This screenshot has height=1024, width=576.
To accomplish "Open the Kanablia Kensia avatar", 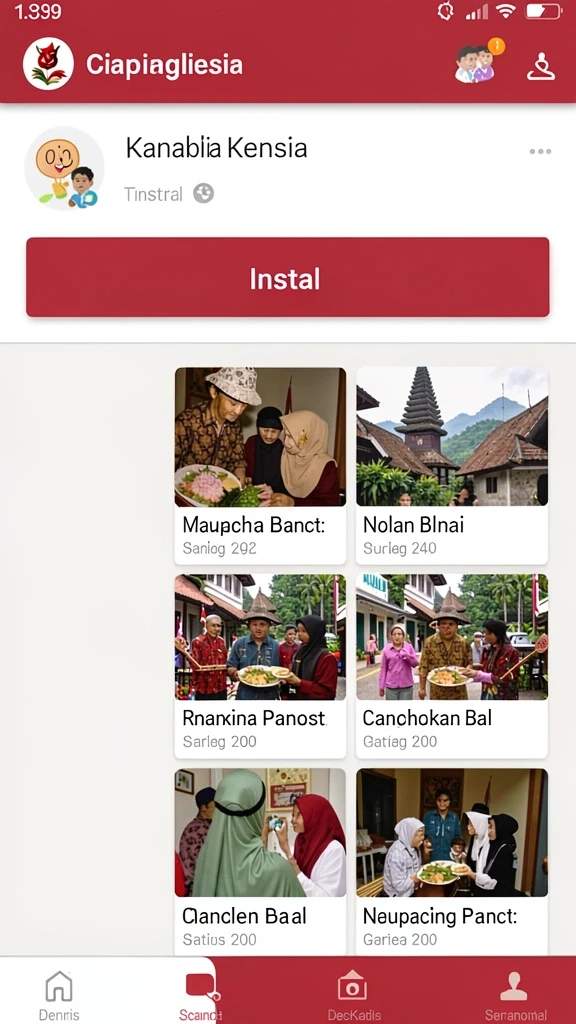I will 64,168.
